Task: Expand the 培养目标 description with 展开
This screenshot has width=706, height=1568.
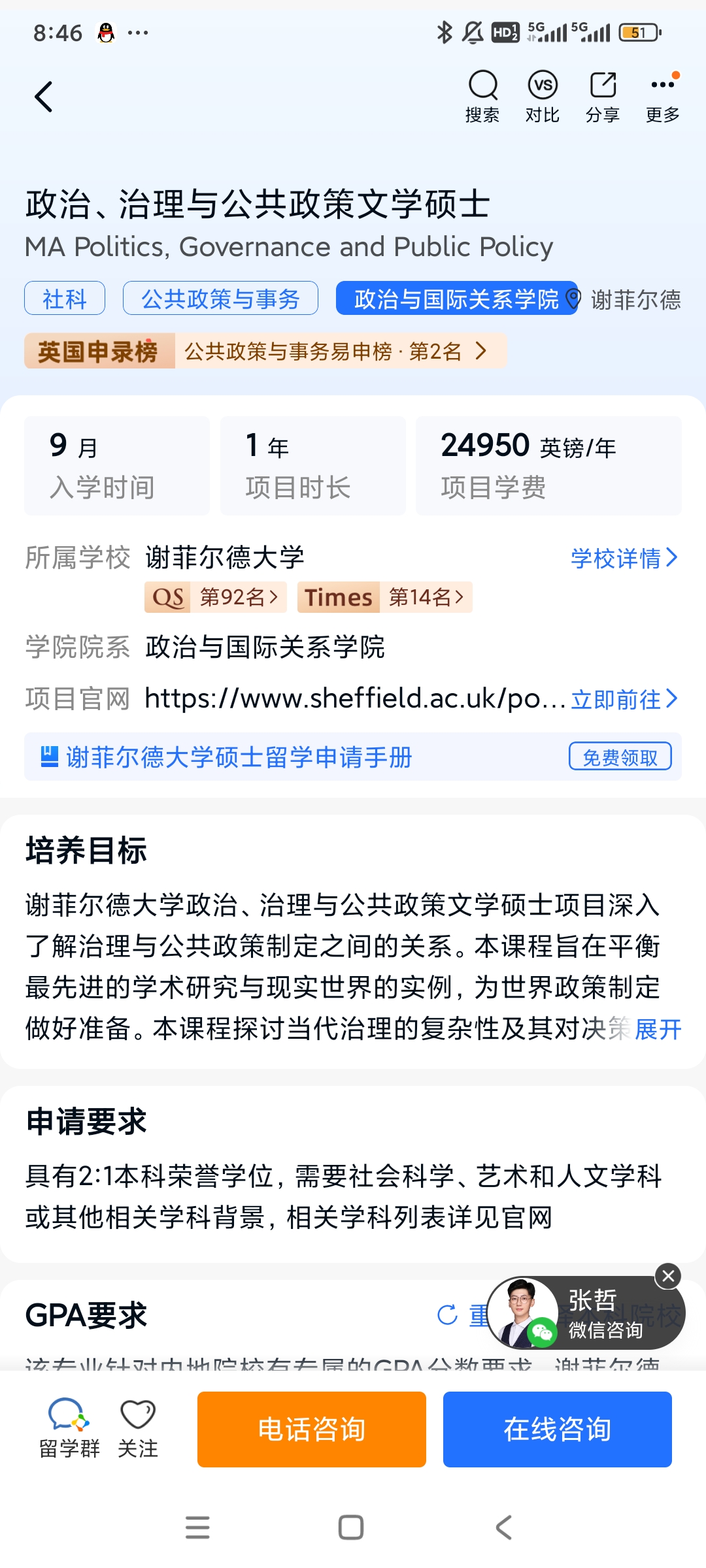Action: [x=658, y=1029]
